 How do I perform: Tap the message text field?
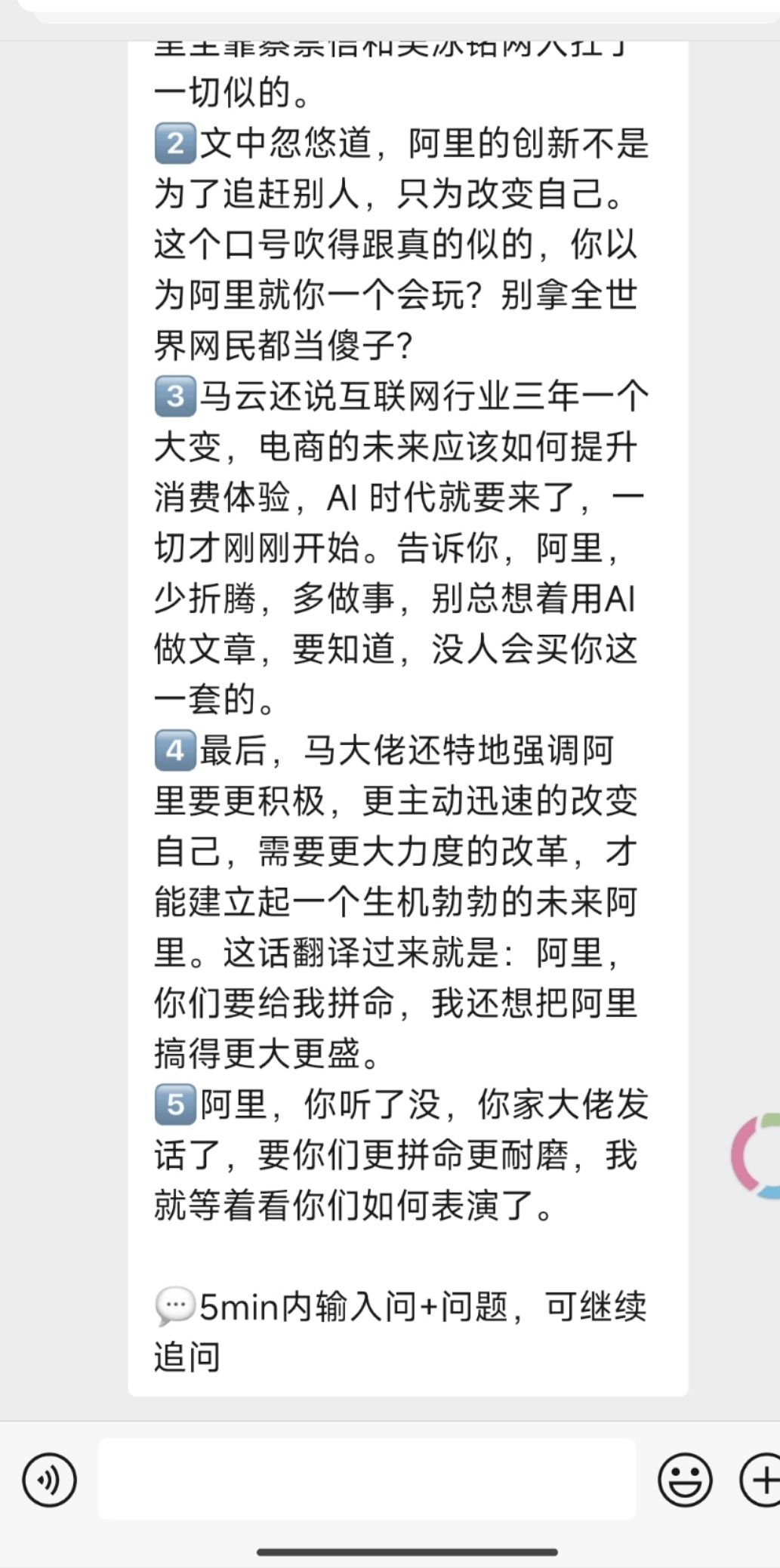tap(366, 1478)
